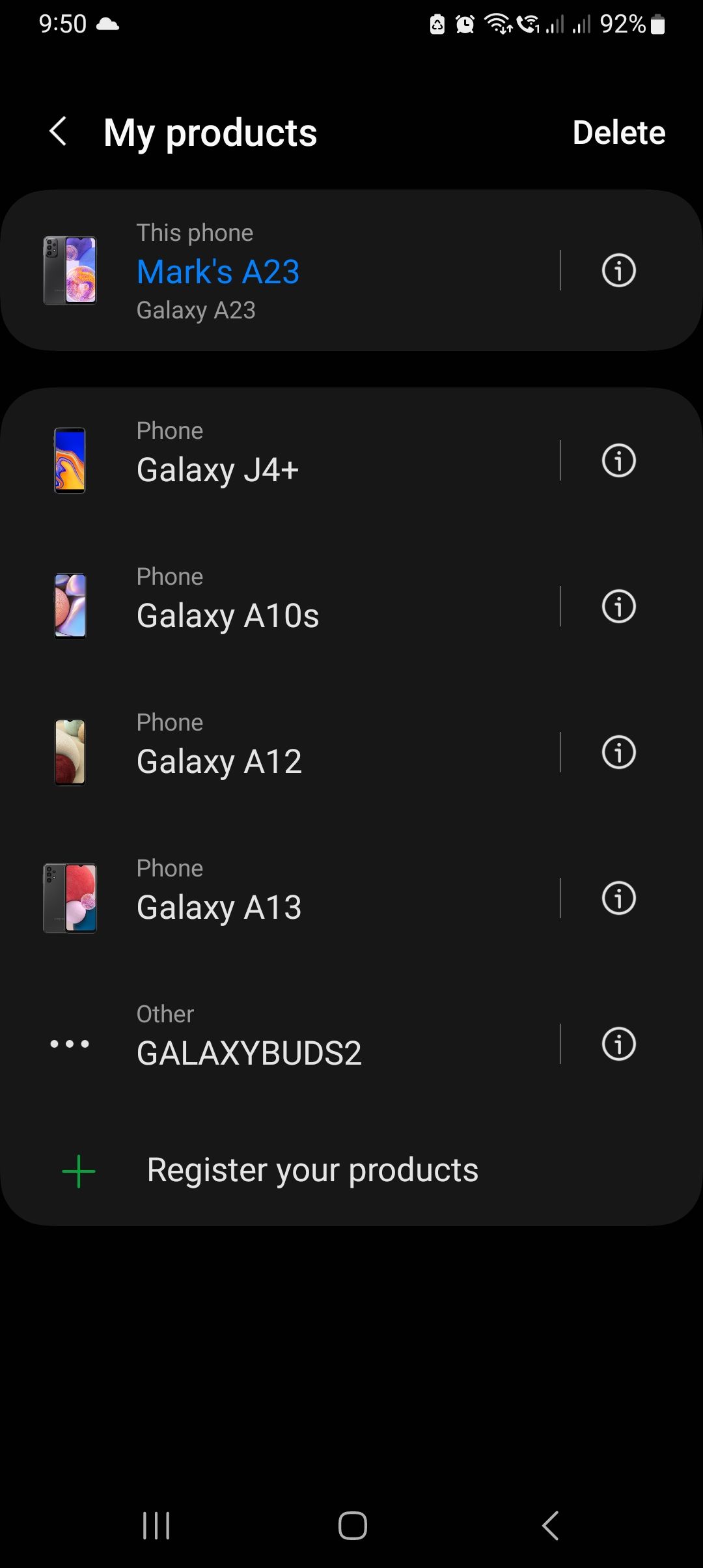Tap the info icon beside Galaxy A12
The height and width of the screenshot is (1568, 703).
[x=618, y=752]
